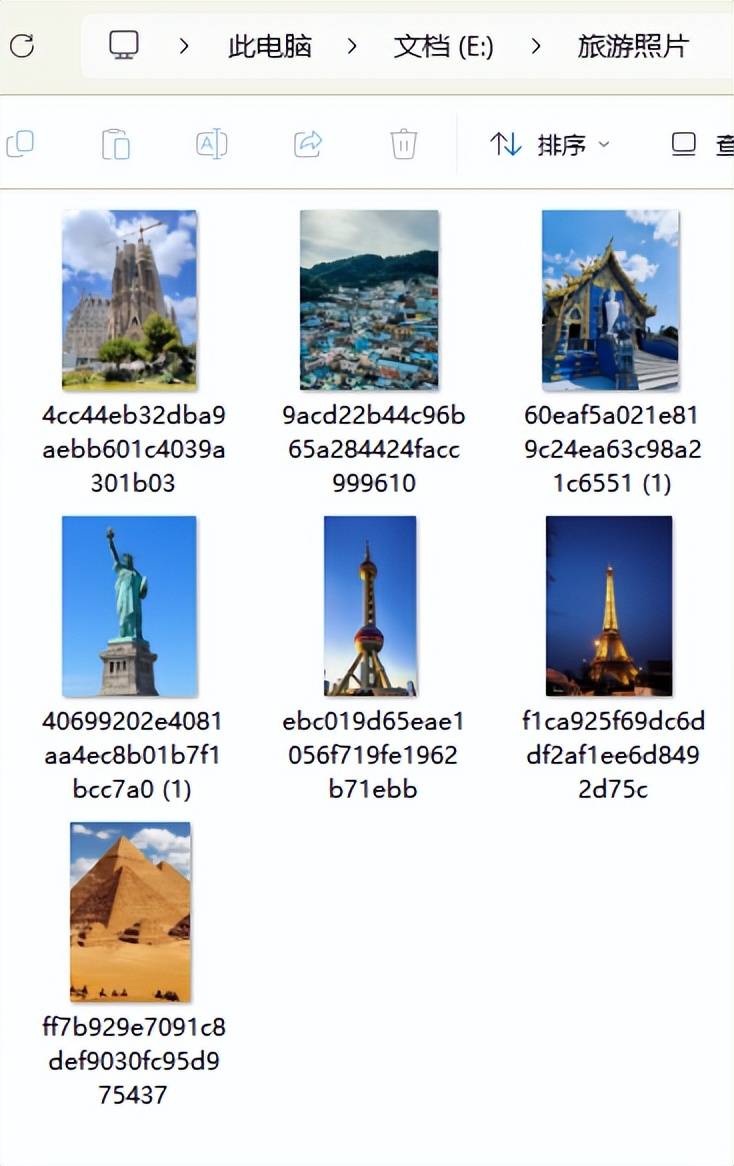
Task: Select the Statue of Liberty photo
Action: coord(130,604)
